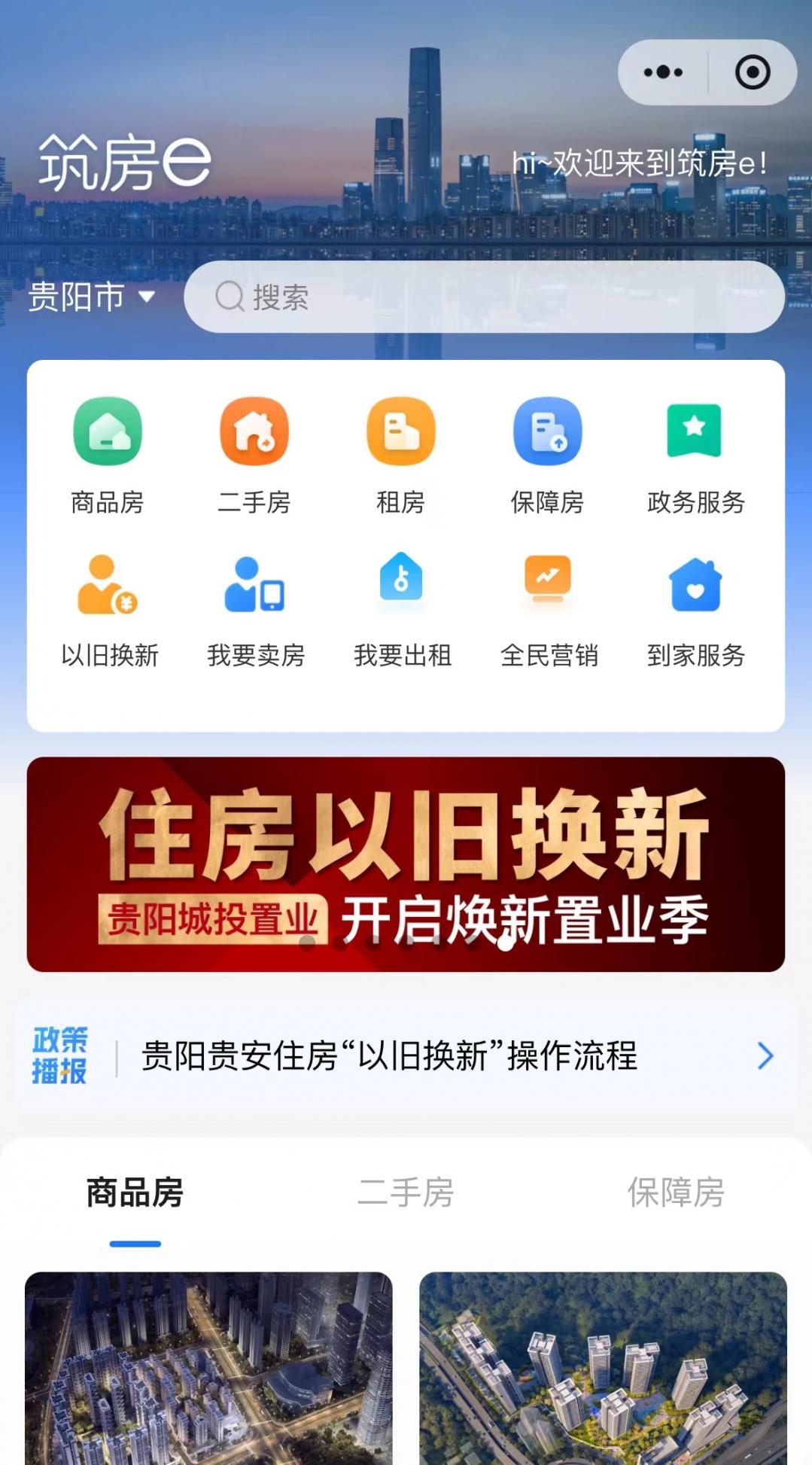Image resolution: width=812 pixels, height=1465 pixels.
Task: Switch to the 保障房 tab
Action: pyautogui.click(x=675, y=1192)
